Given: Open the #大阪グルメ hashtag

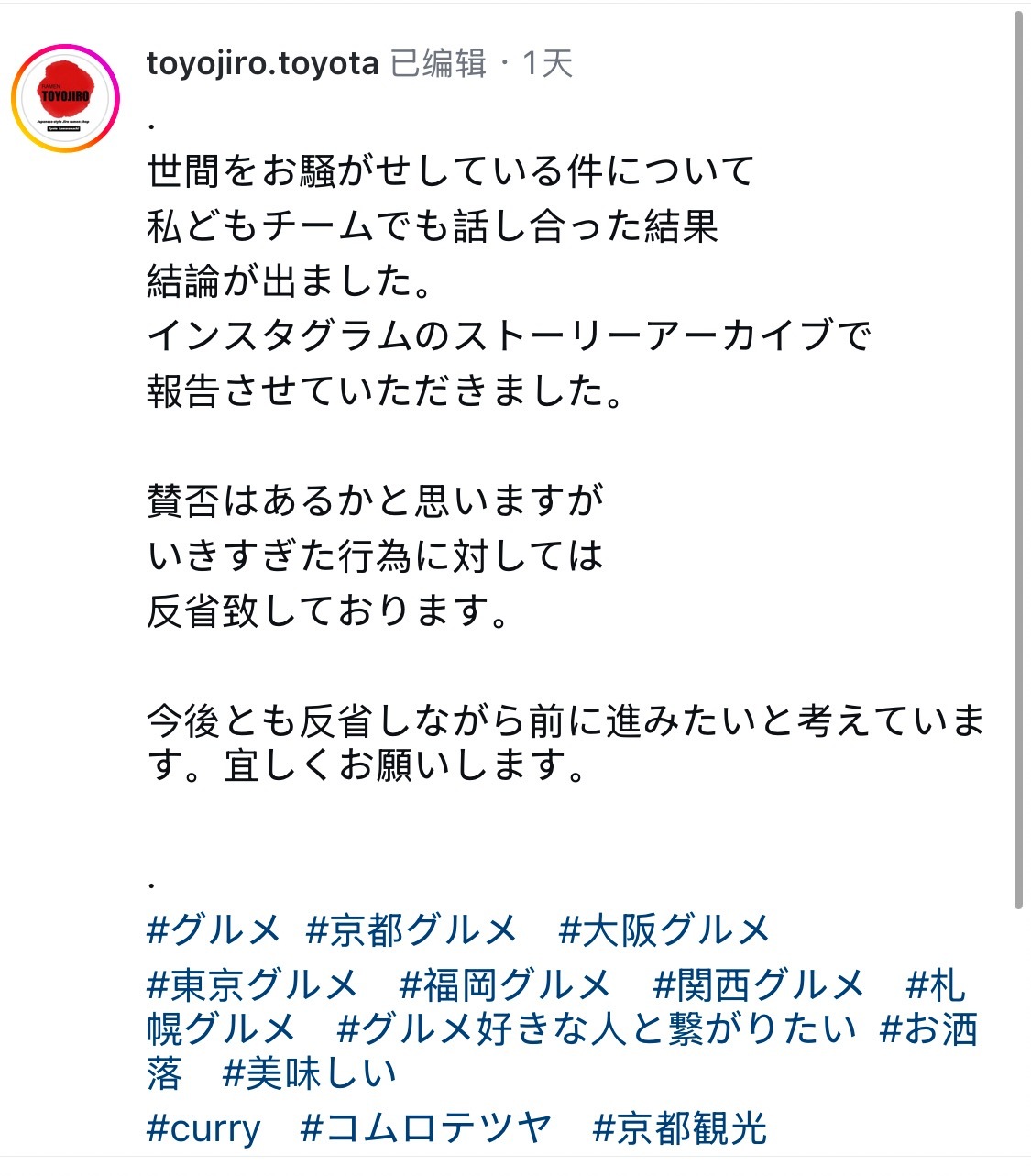Looking at the screenshot, I should click(x=664, y=929).
